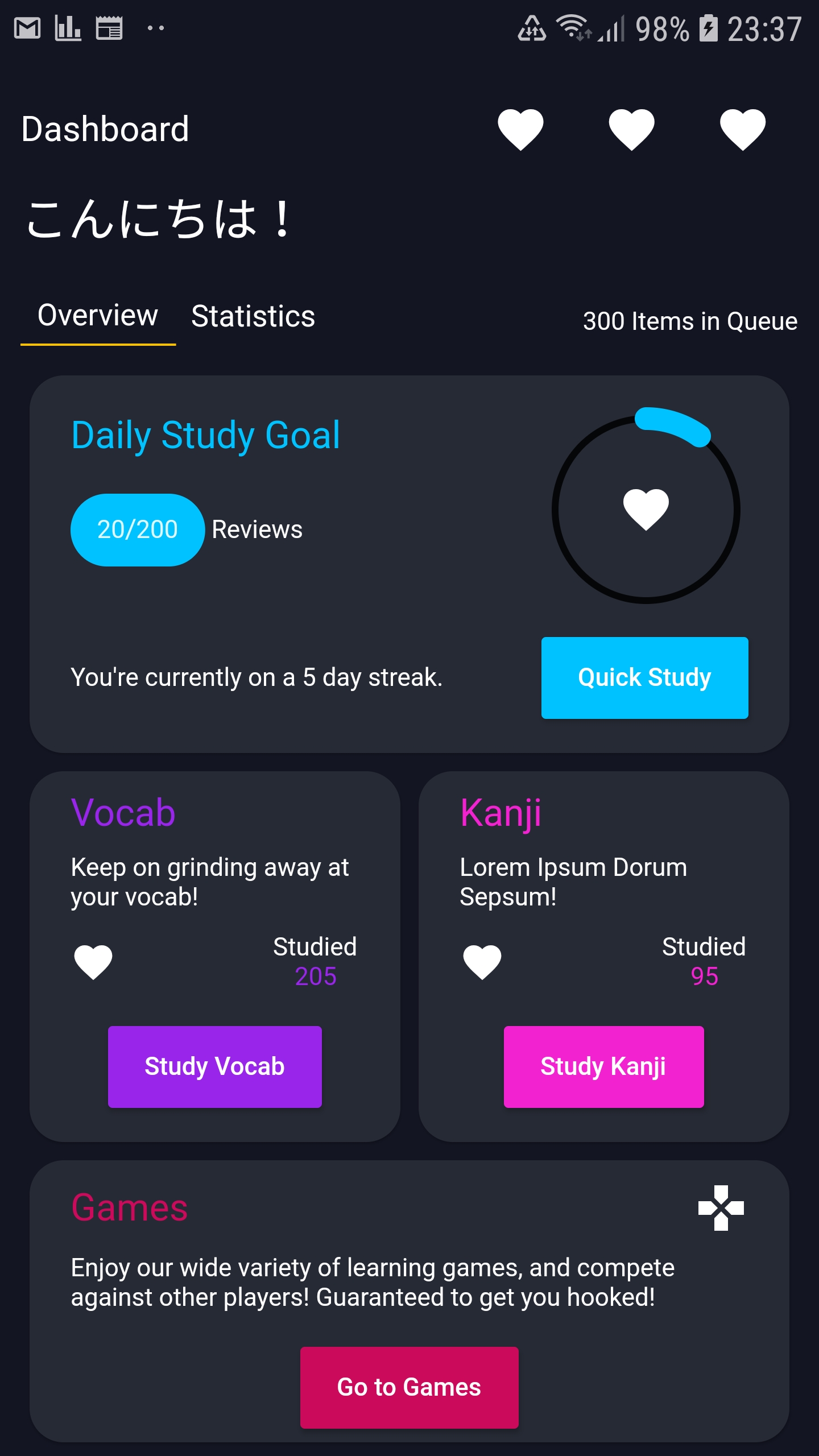The image size is (819, 1456).
Task: Select the Overview tab
Action: [x=98, y=316]
